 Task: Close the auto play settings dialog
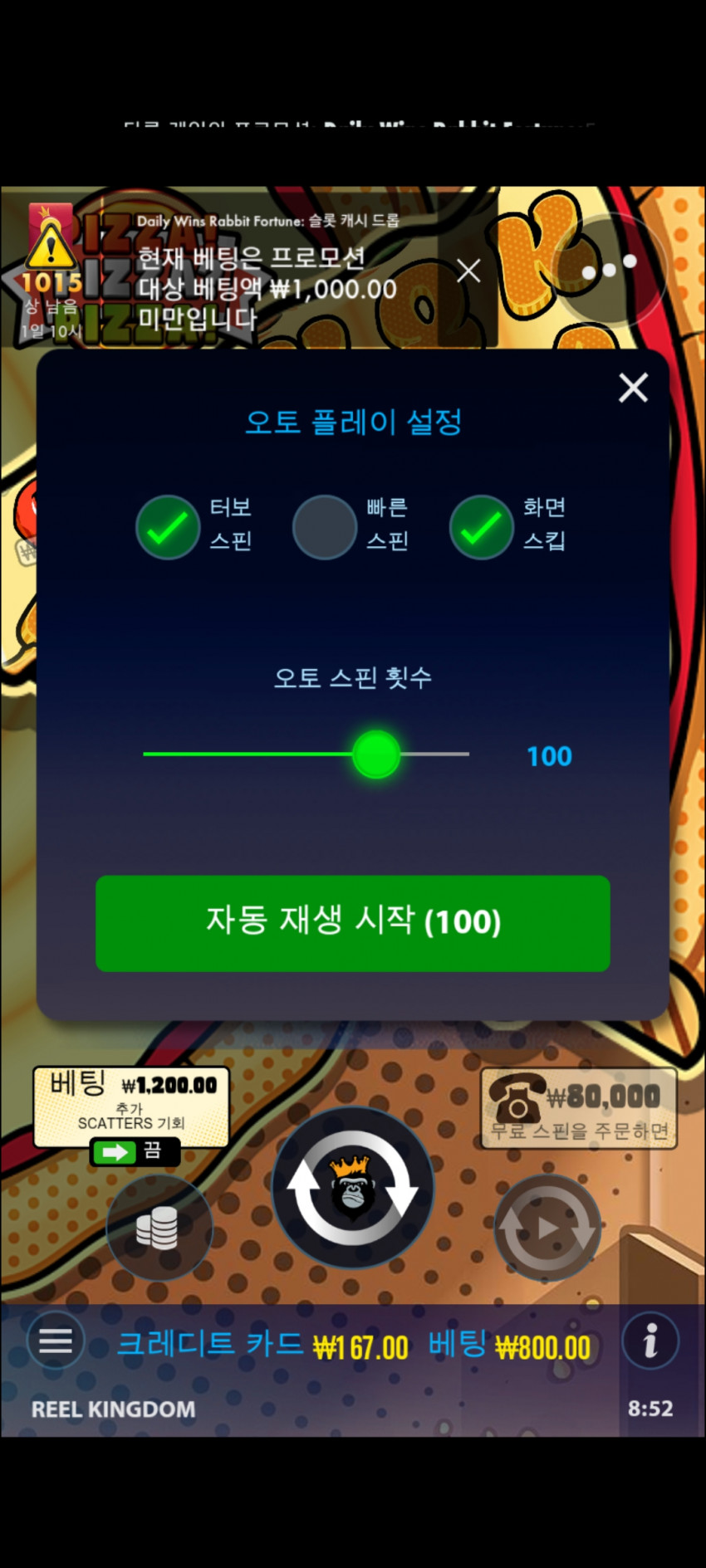633,388
